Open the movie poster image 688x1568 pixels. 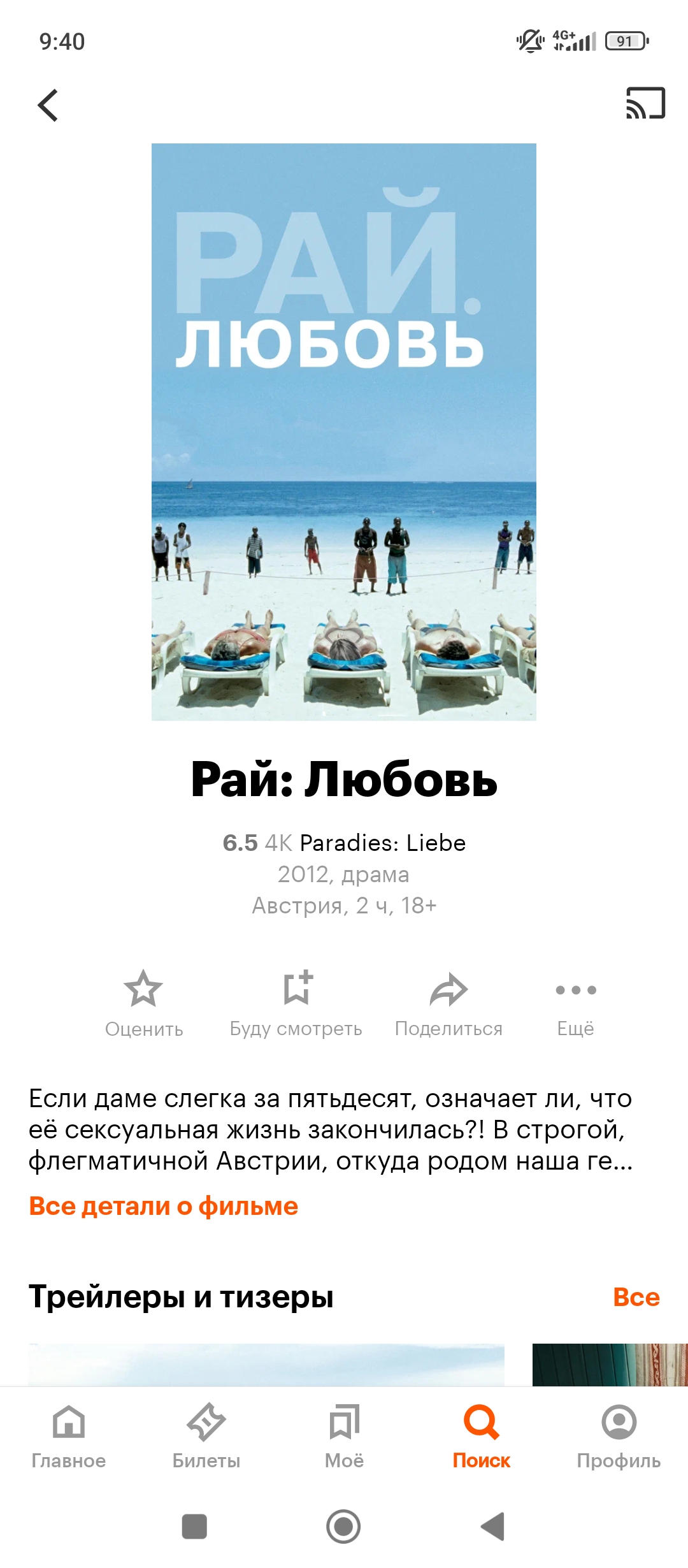[344, 432]
